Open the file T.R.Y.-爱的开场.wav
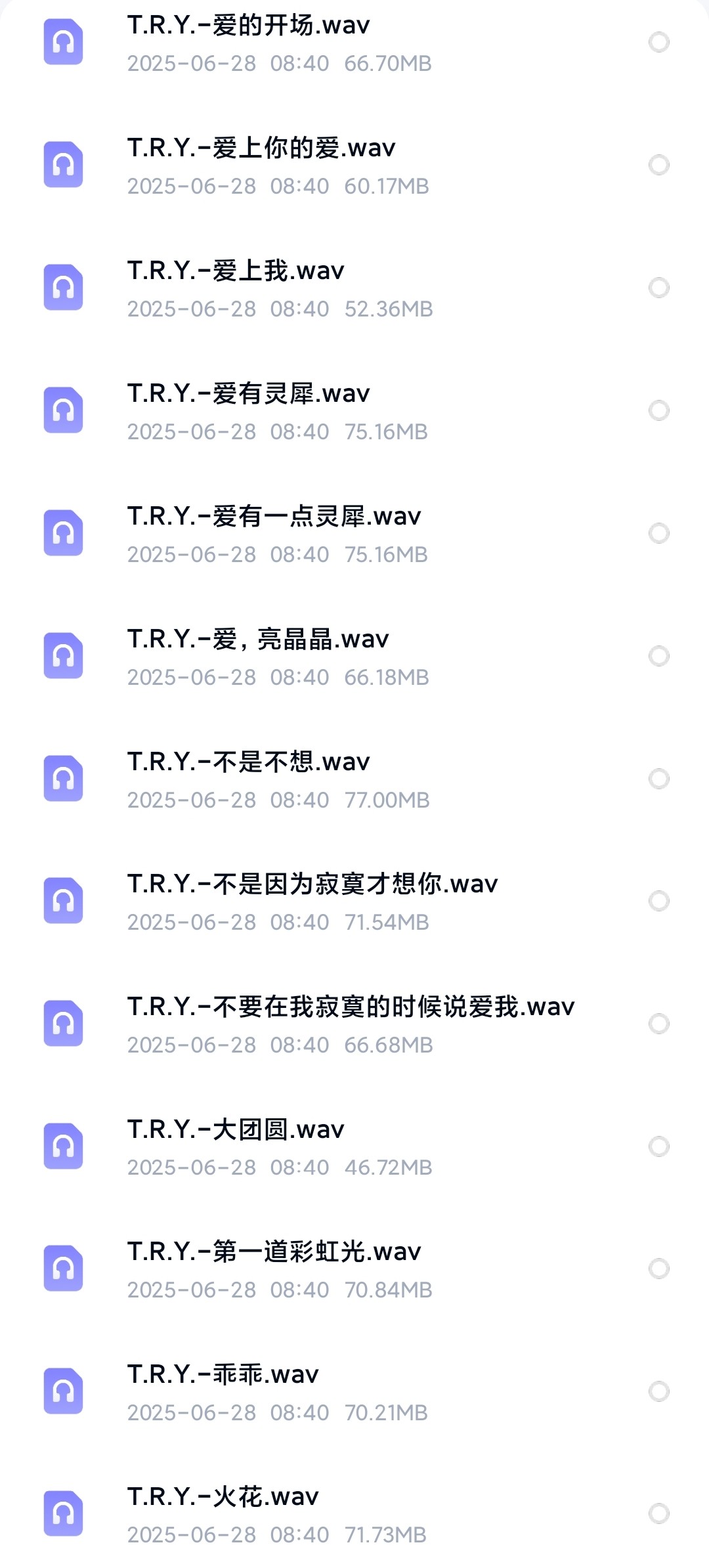The image size is (709, 1568). point(248,26)
